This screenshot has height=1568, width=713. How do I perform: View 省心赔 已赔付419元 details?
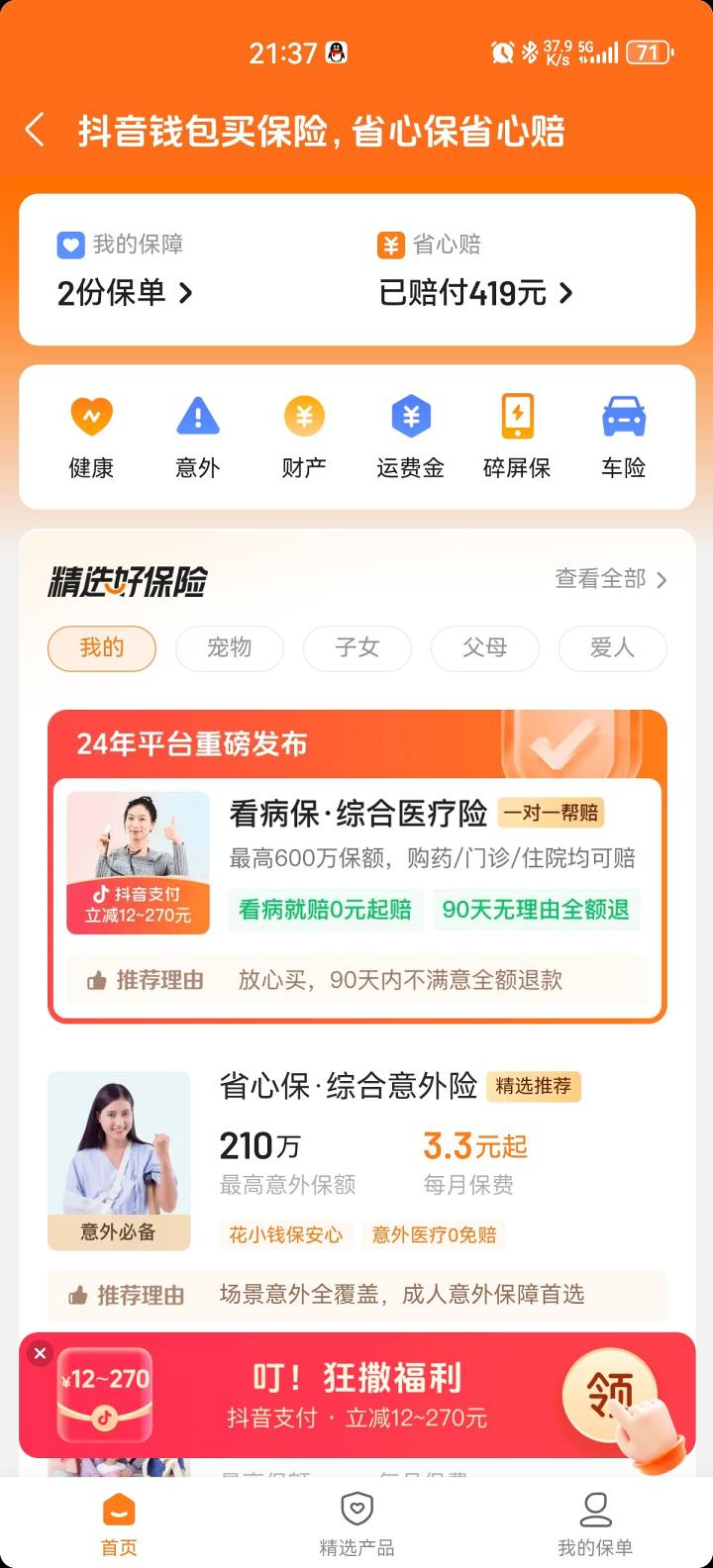pos(475,292)
